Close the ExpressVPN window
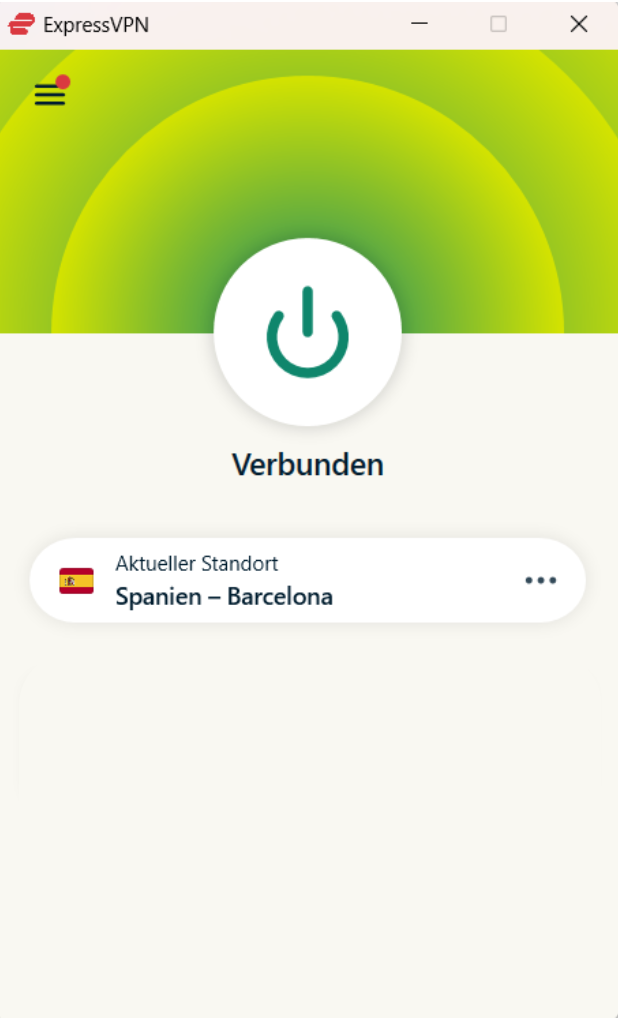 click(578, 24)
